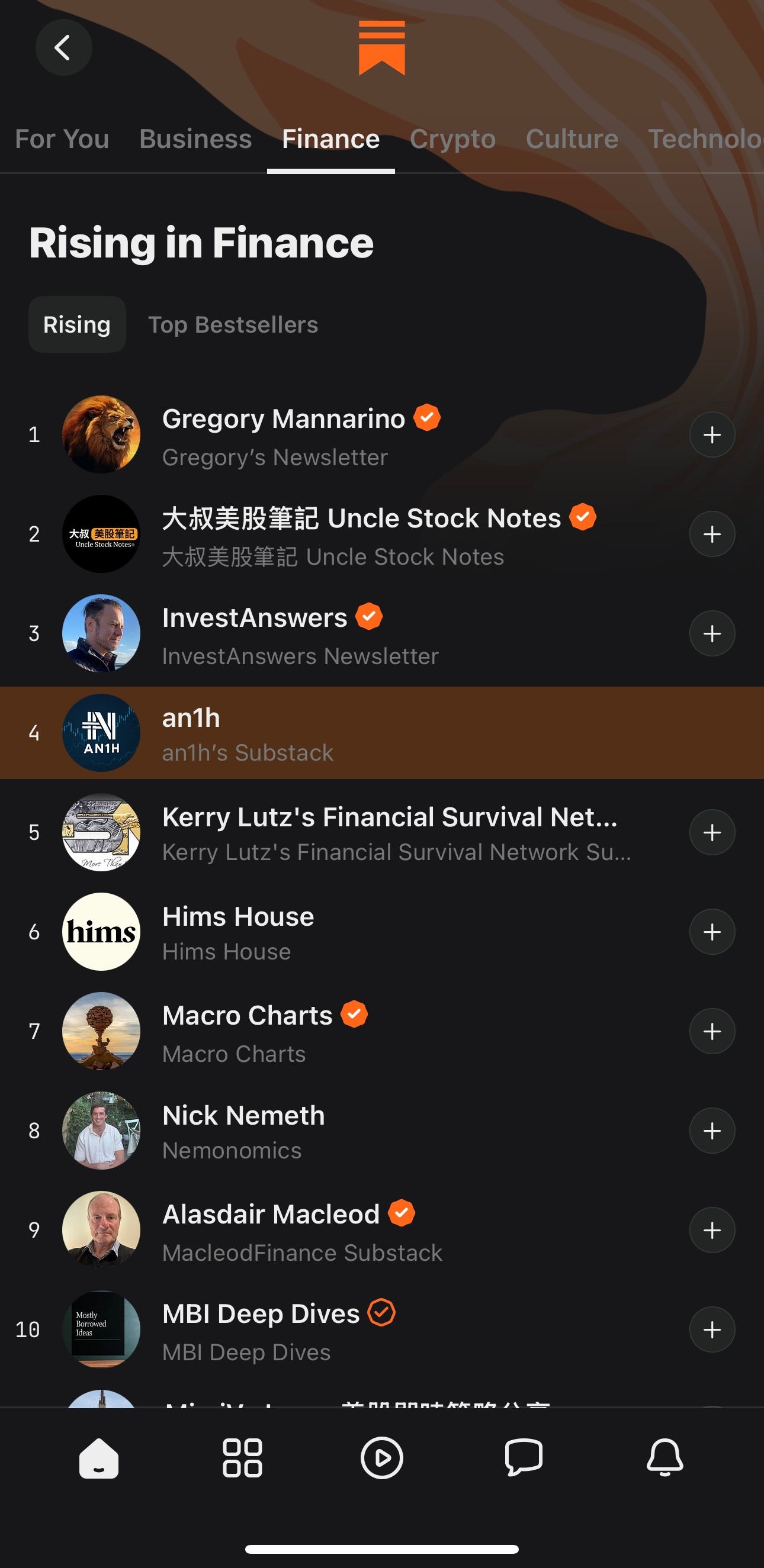
Task: Open Alasdair Macleod's MacleodFinance Substack
Action: [x=301, y=1230]
